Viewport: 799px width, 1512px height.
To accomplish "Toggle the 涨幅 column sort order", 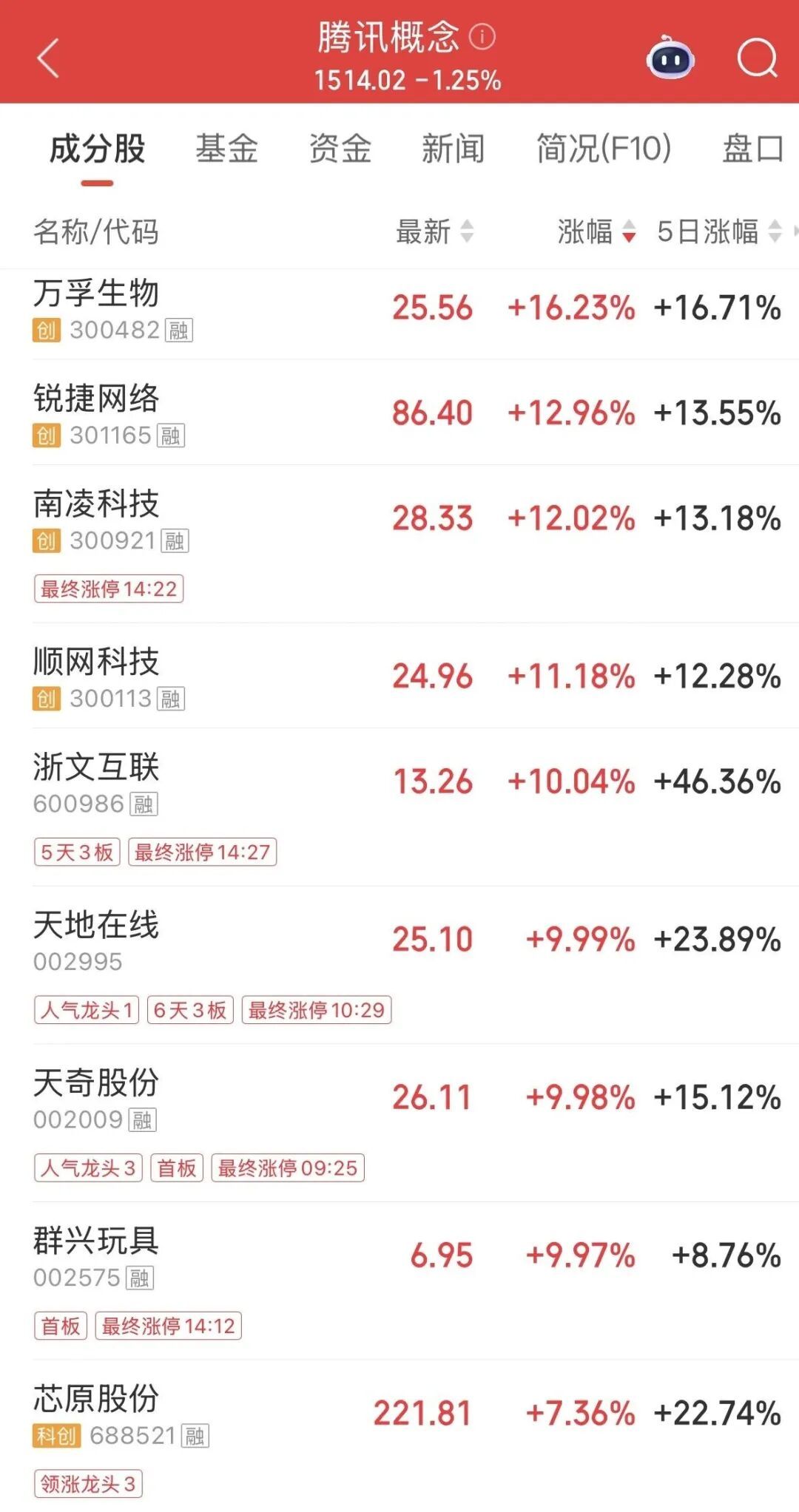I will (592, 232).
